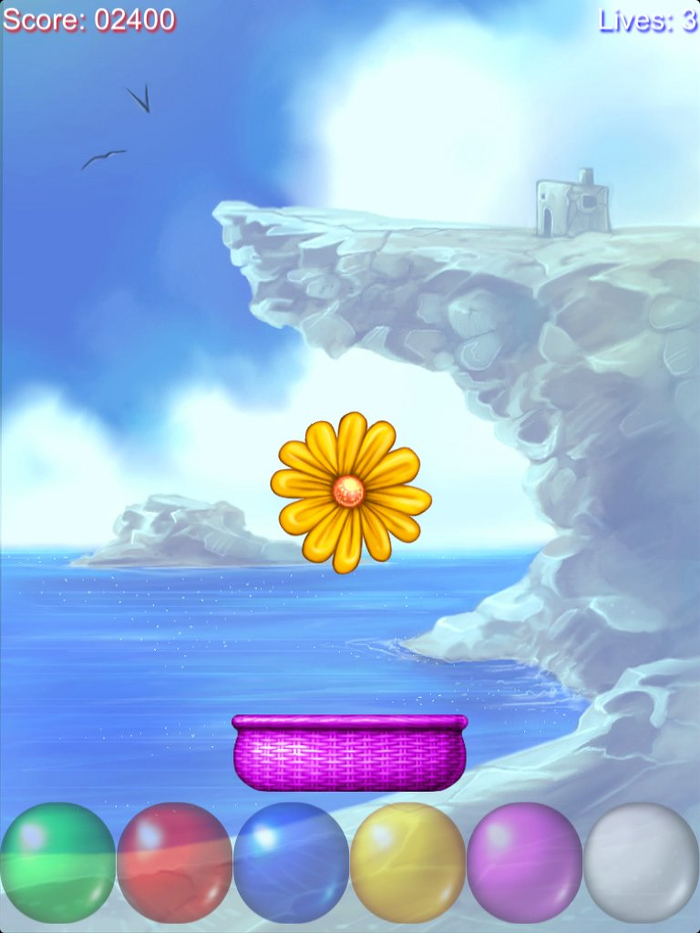Pick the yellow color ball

coord(408,862)
